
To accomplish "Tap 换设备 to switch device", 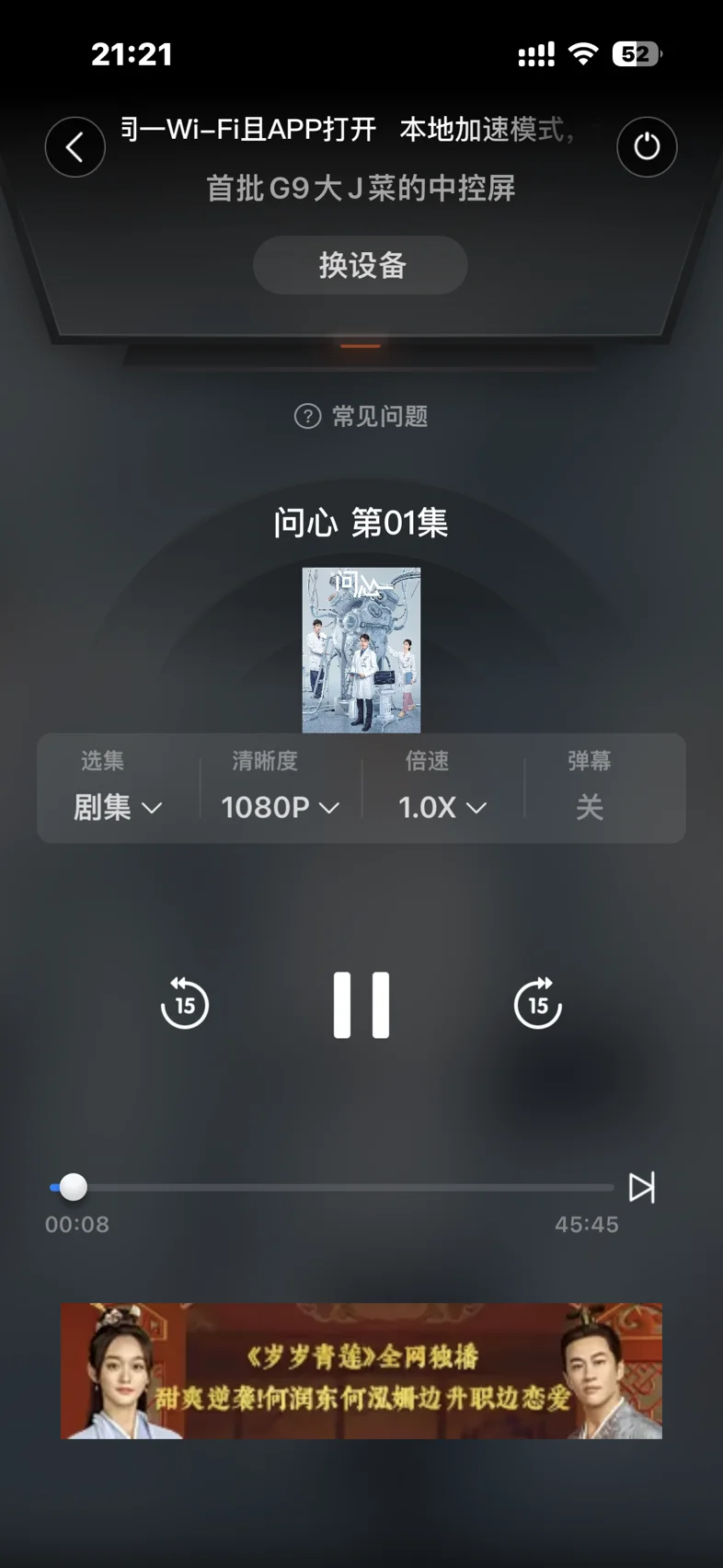I will tap(361, 265).
